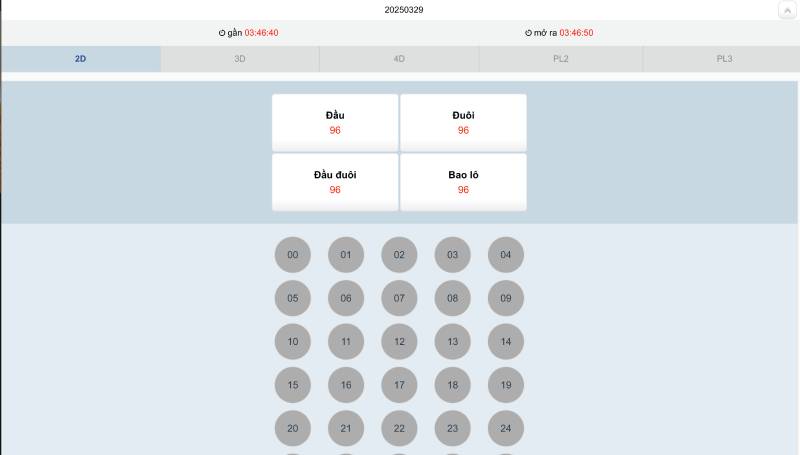Open the PL2 tab
Screen dimensions: 800x455
click(561, 59)
